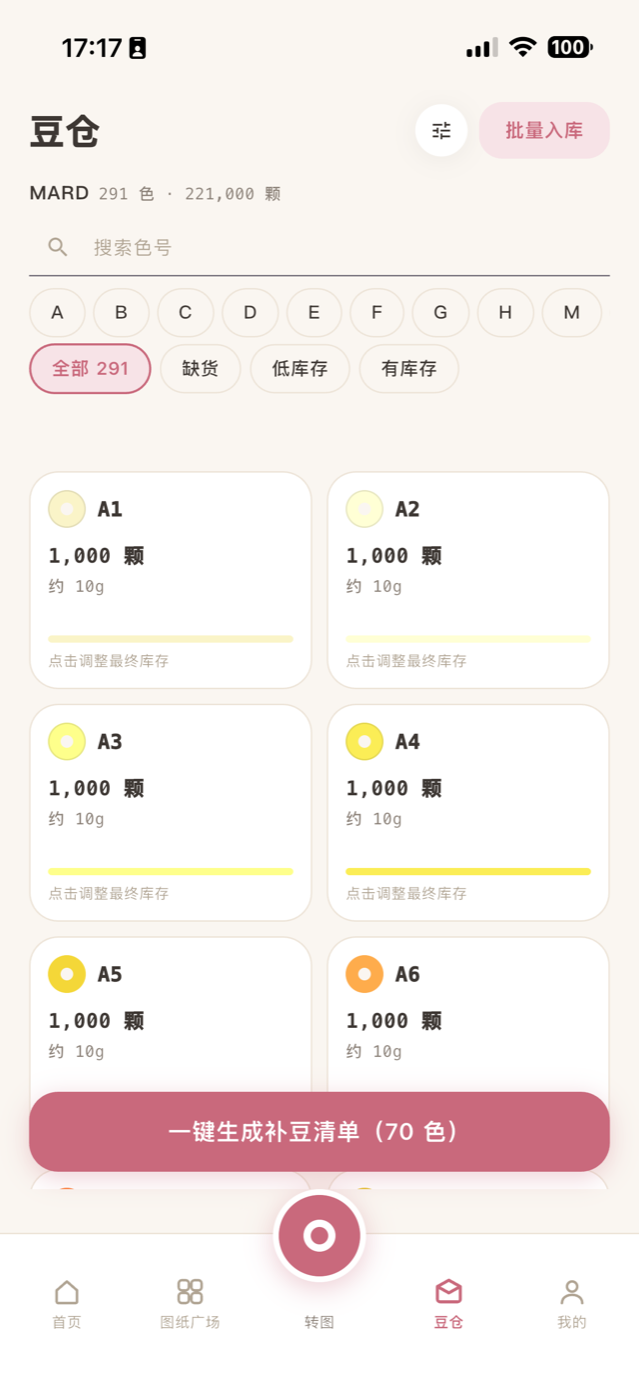The height and width of the screenshot is (1390, 639).
Task: Select the 全部 291 filter
Action: point(90,368)
